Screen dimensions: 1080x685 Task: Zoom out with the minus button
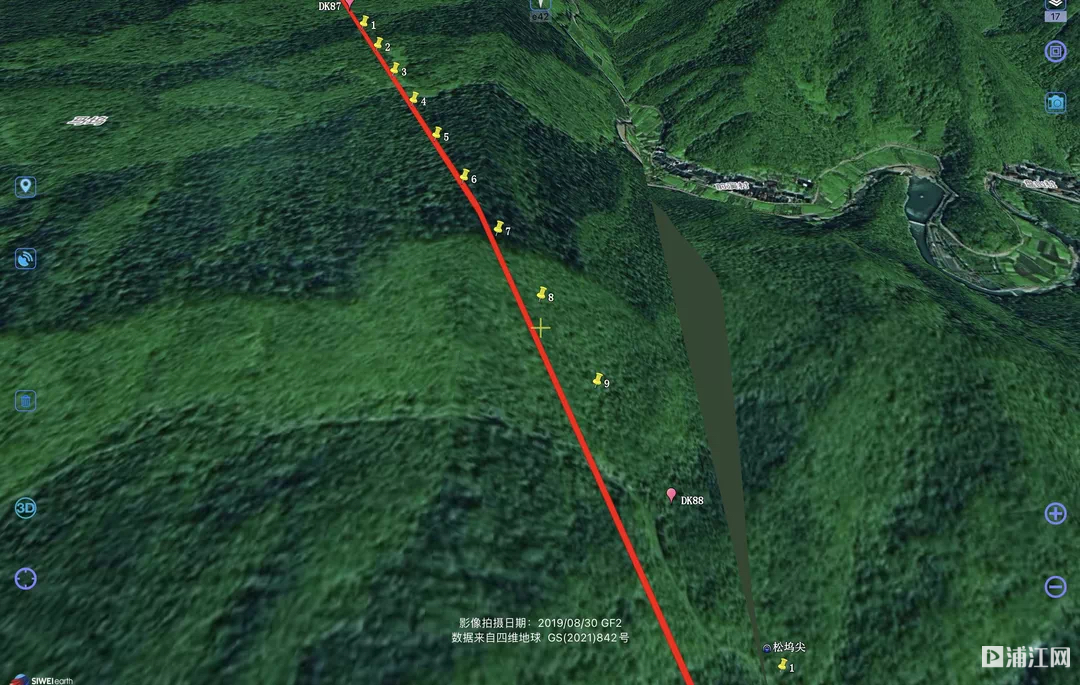(x=1055, y=587)
